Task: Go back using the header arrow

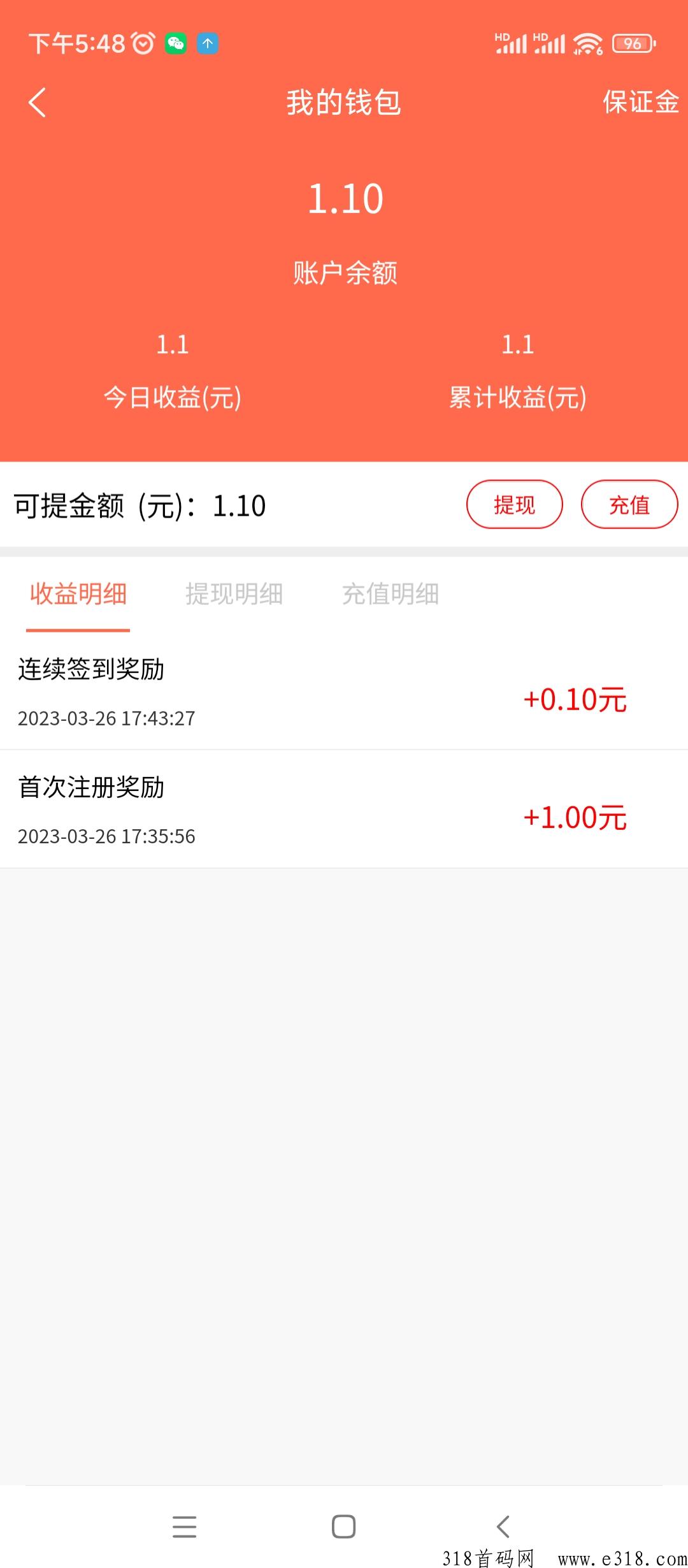Action: (38, 103)
